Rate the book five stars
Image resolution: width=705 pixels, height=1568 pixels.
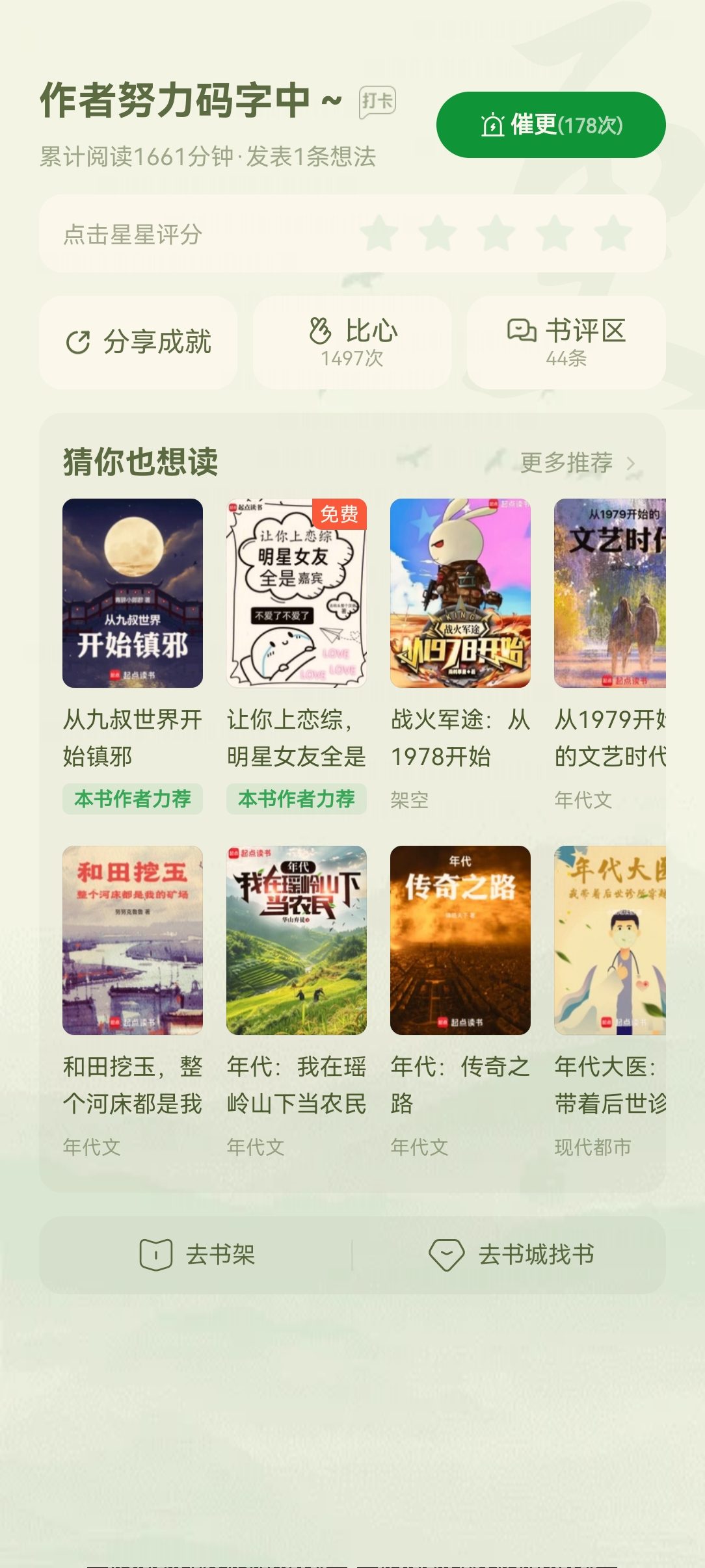click(x=613, y=234)
